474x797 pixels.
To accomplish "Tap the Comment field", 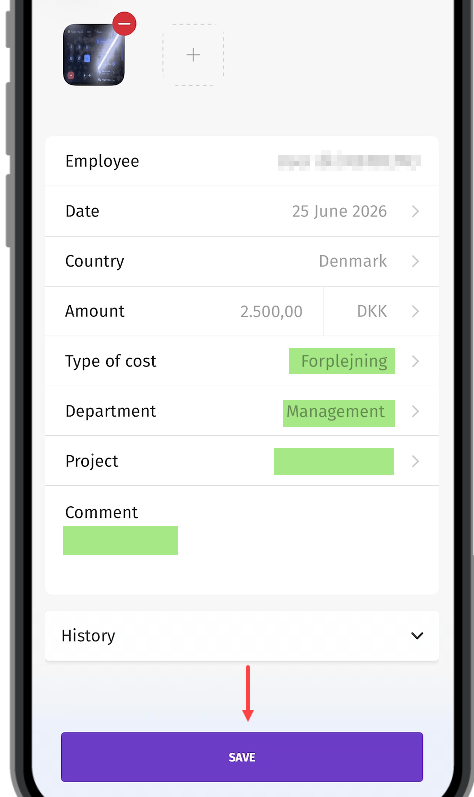I will pyautogui.click(x=242, y=540).
